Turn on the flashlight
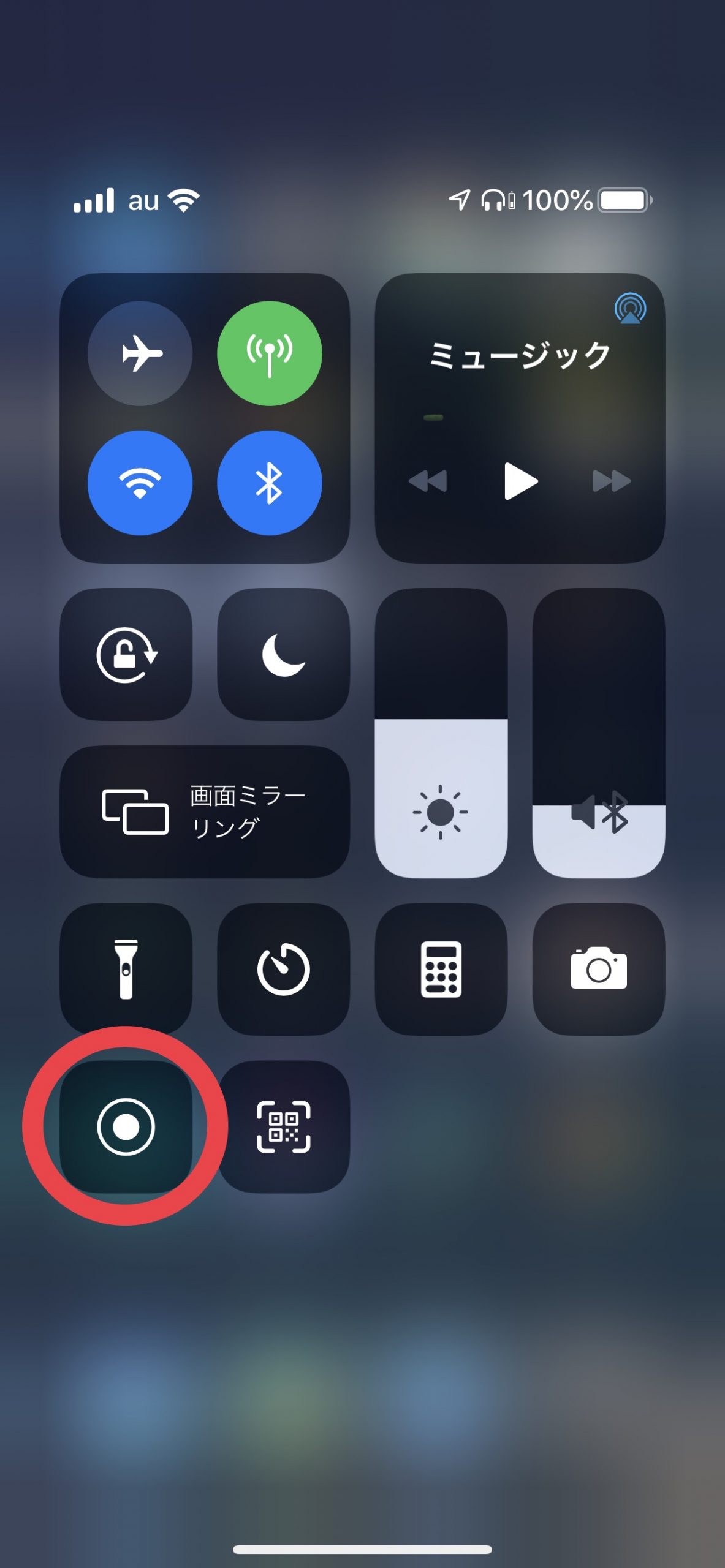The image size is (725, 1568). point(126,969)
